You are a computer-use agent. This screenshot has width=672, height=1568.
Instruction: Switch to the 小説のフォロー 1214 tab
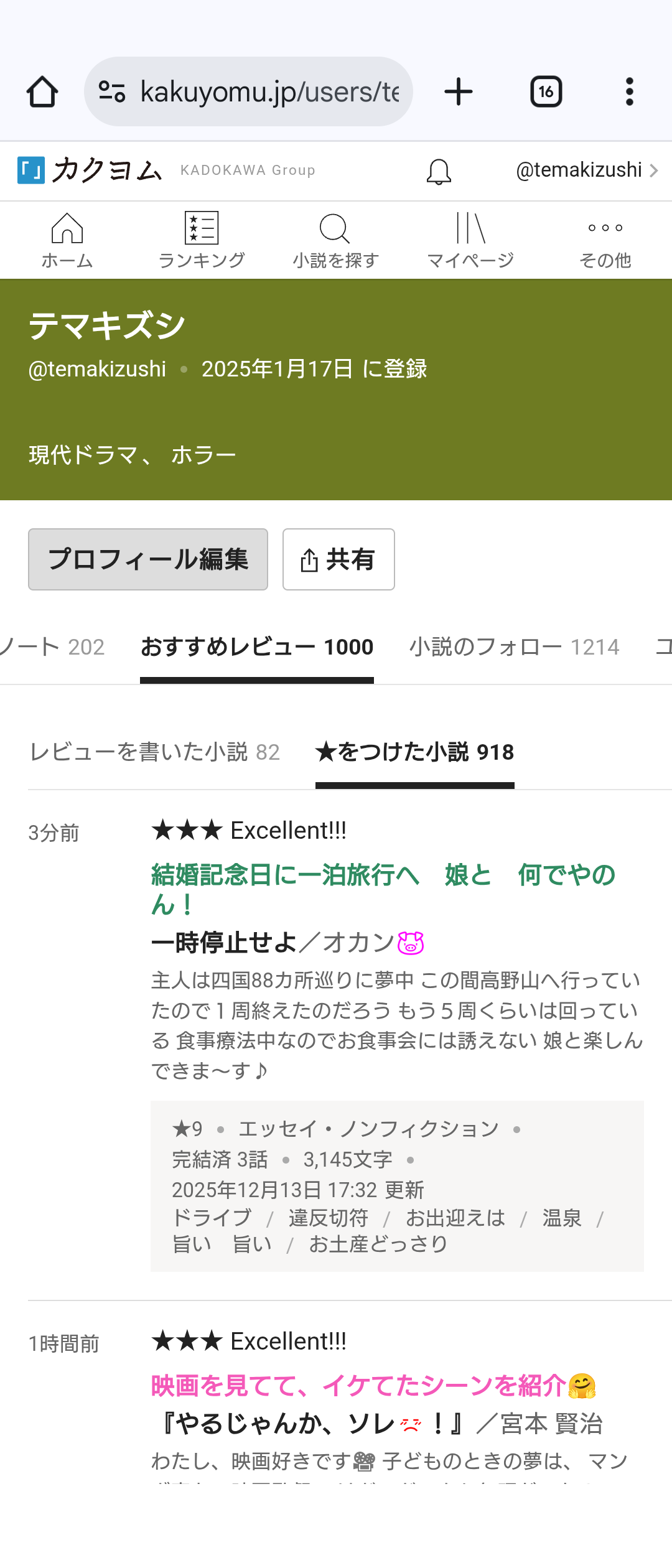click(x=514, y=647)
